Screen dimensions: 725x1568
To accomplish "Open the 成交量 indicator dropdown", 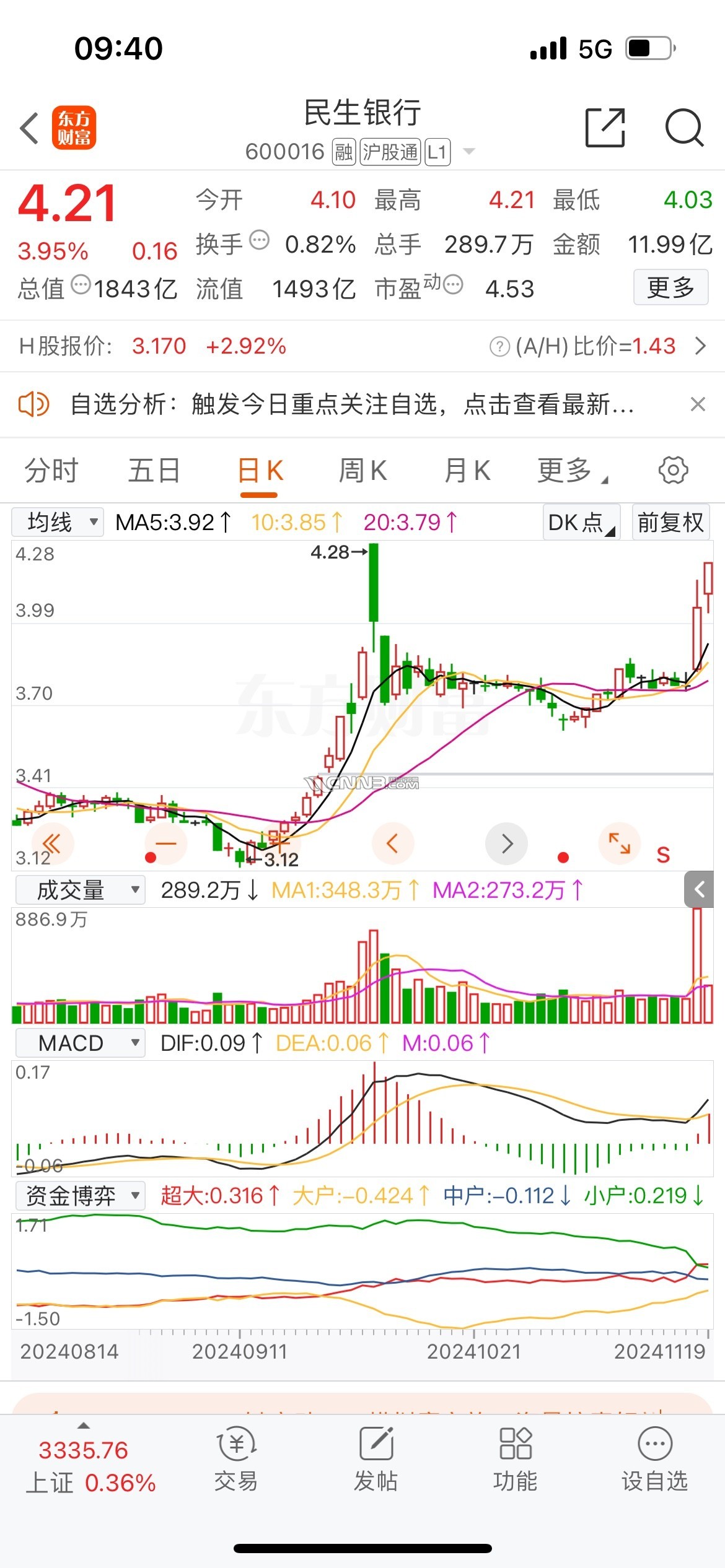I will coord(80,891).
